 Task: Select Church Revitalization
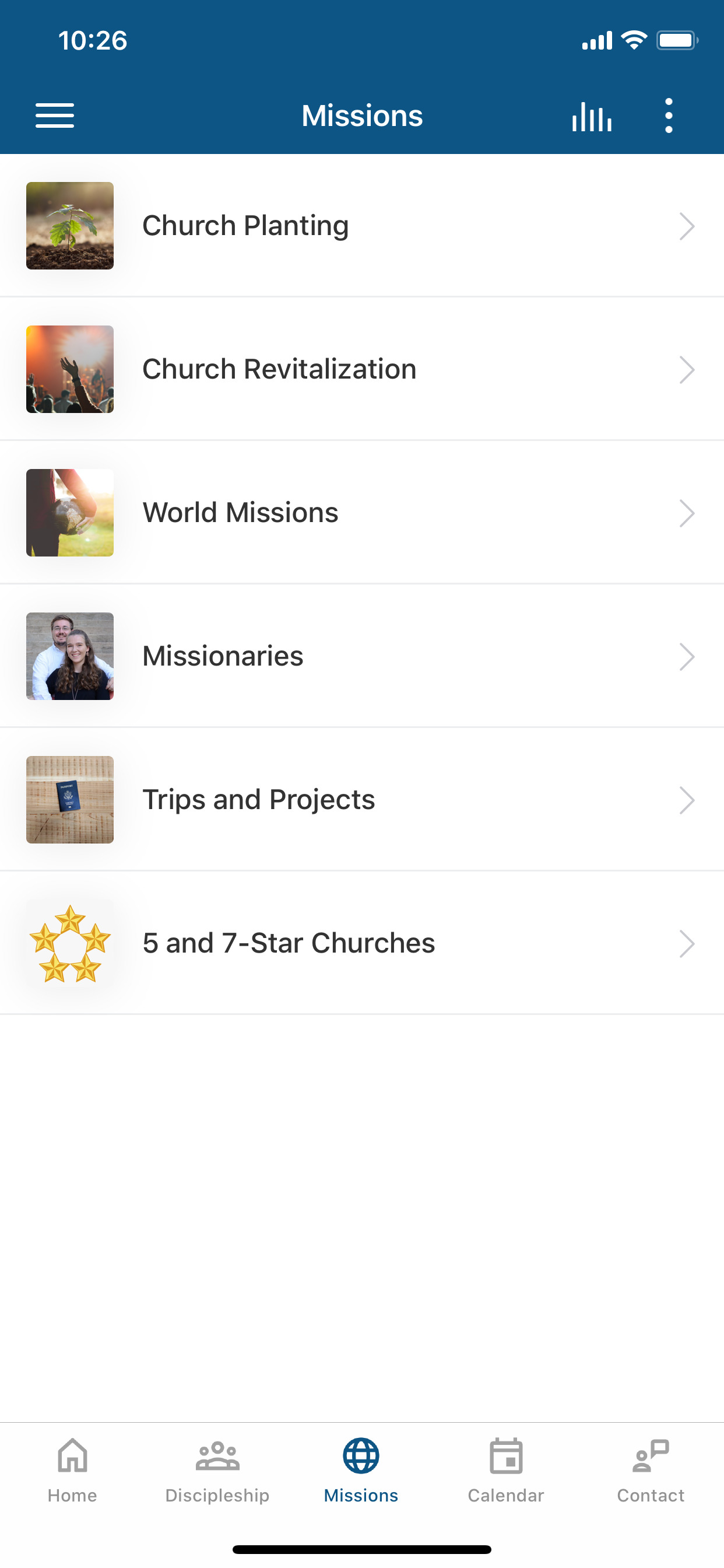point(362,369)
